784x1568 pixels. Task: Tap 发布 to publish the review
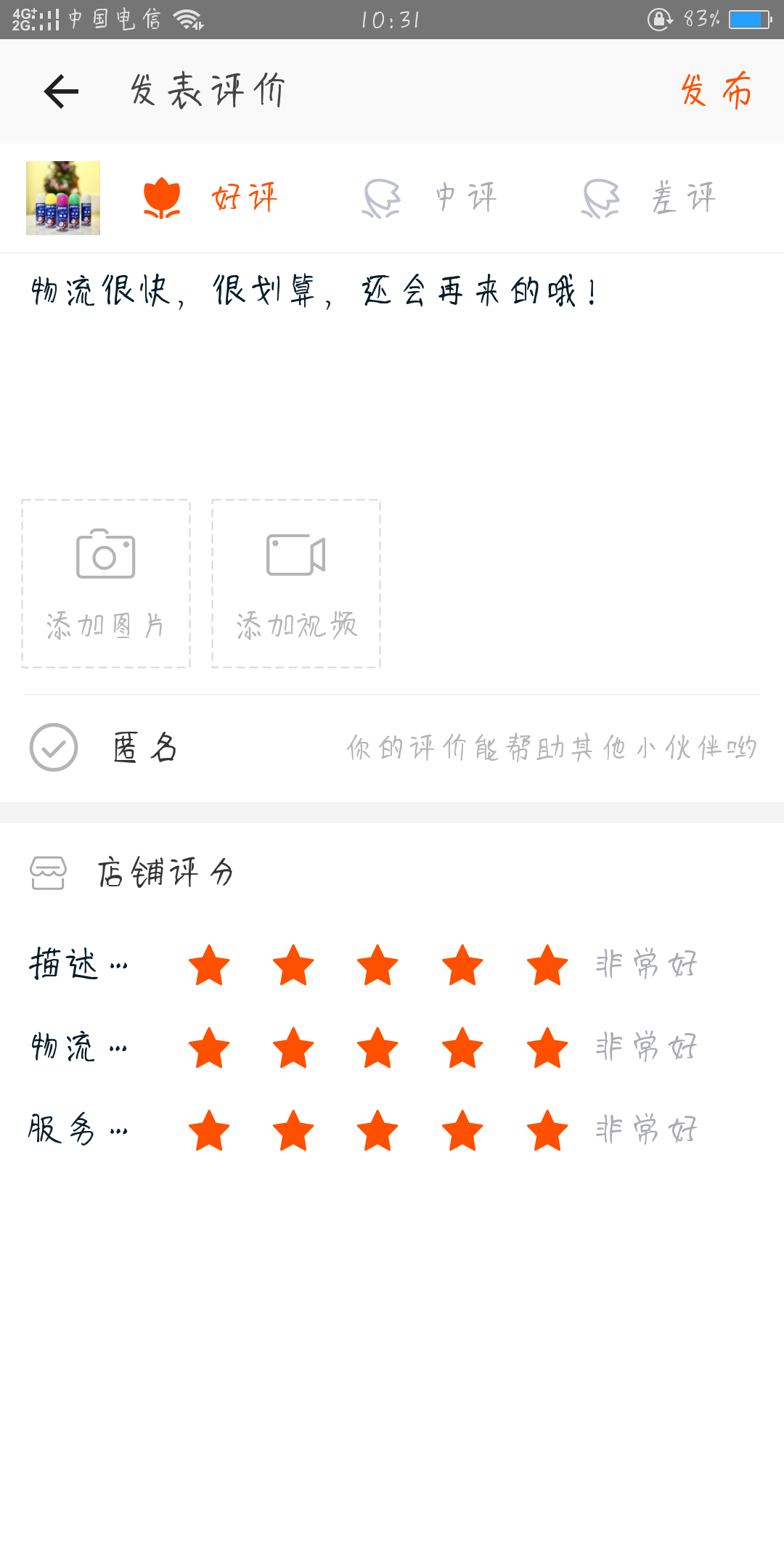(716, 91)
